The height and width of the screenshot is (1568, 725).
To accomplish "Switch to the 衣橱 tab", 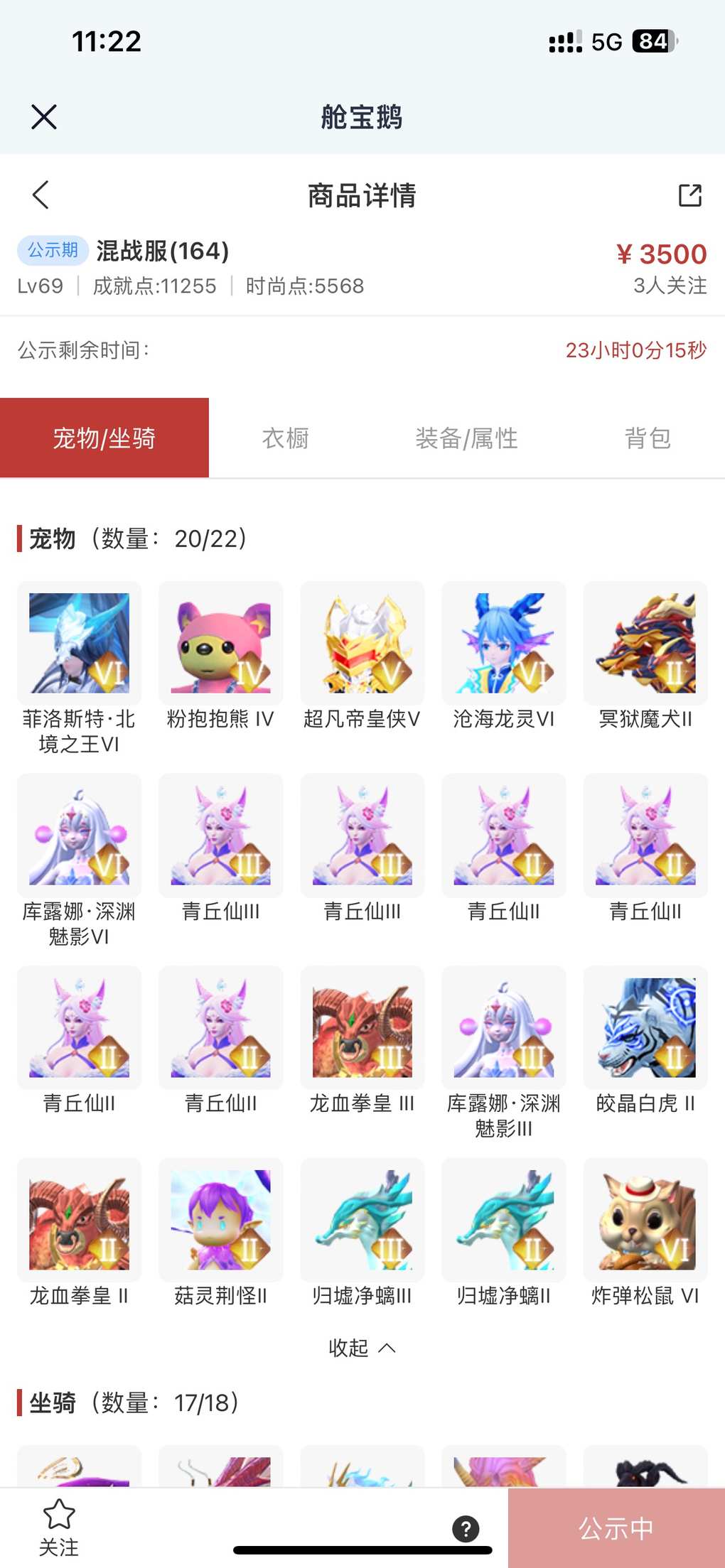I will point(285,438).
